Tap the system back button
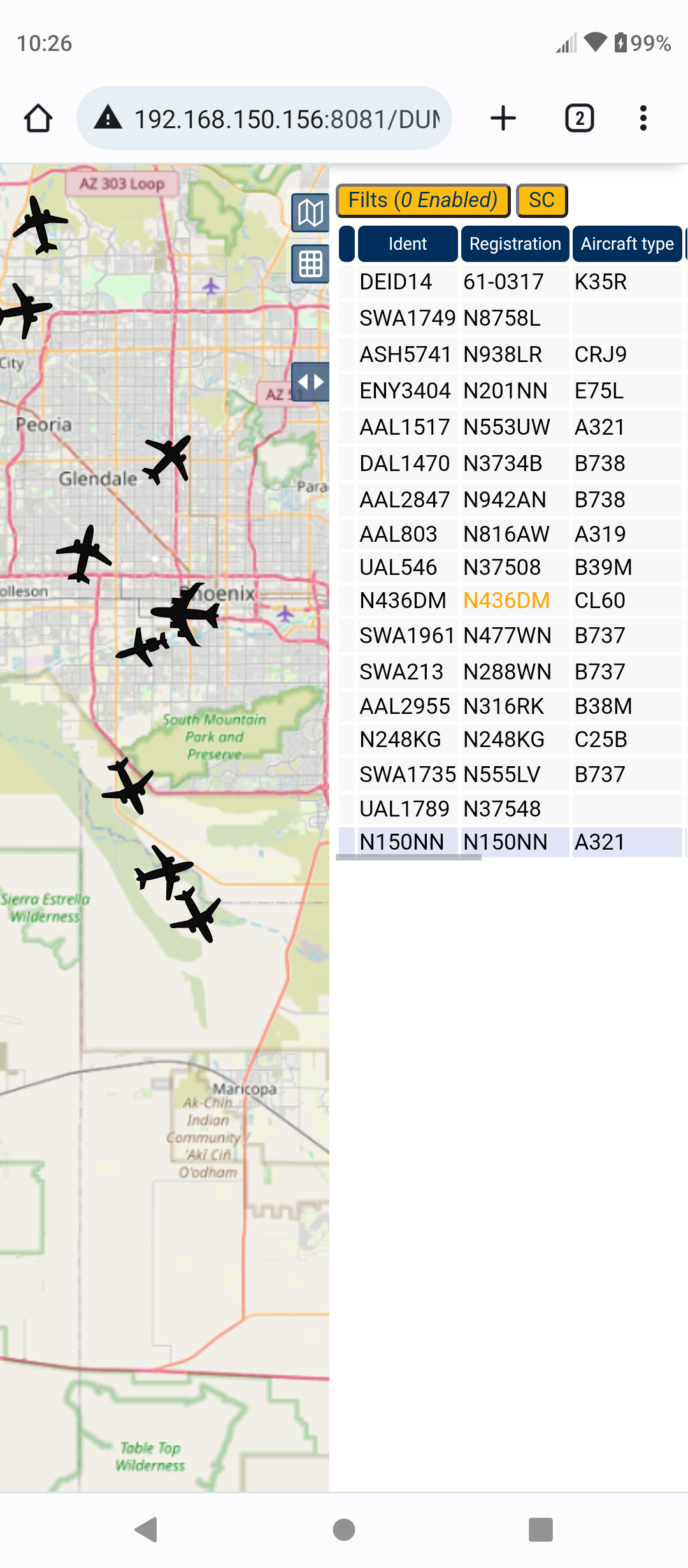 pos(147,1530)
